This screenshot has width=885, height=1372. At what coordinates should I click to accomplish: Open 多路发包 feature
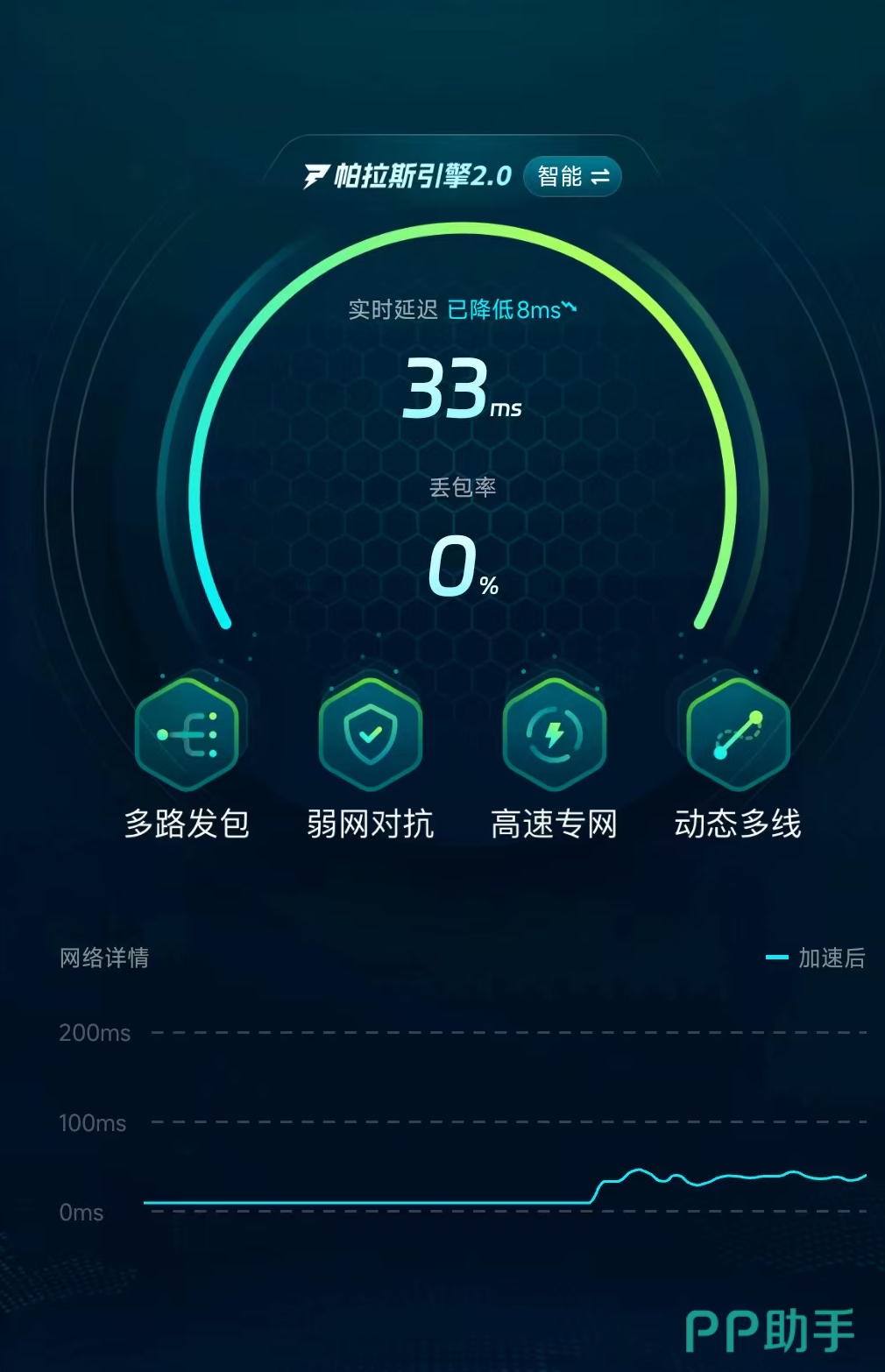click(x=187, y=734)
